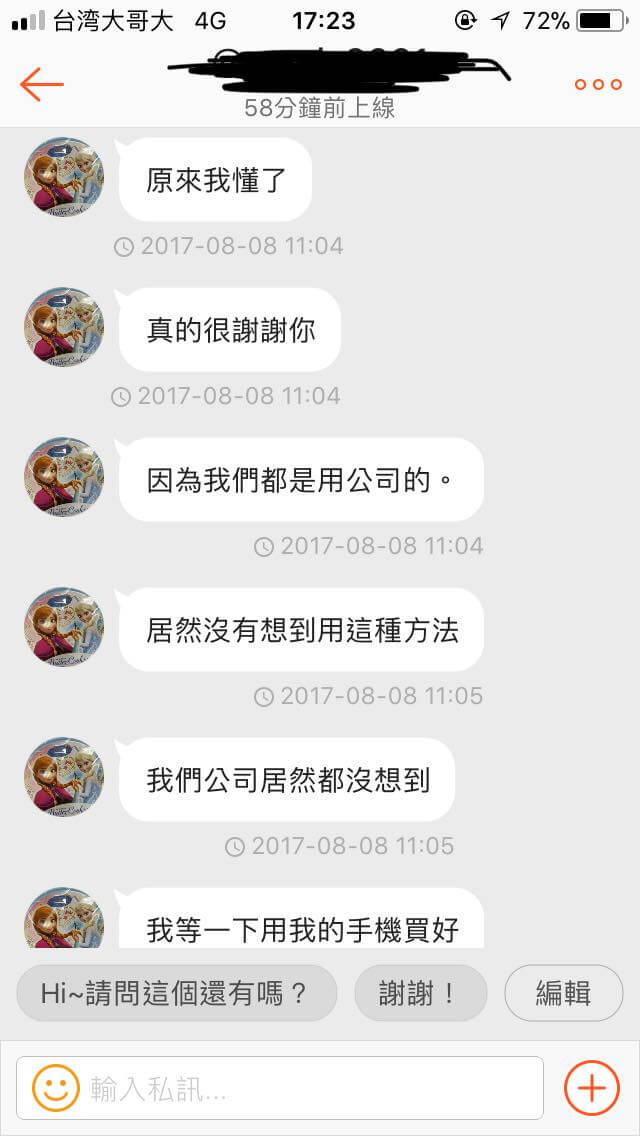The image size is (640, 1136).
Task: Open the plus attachment button
Action: (591, 1088)
